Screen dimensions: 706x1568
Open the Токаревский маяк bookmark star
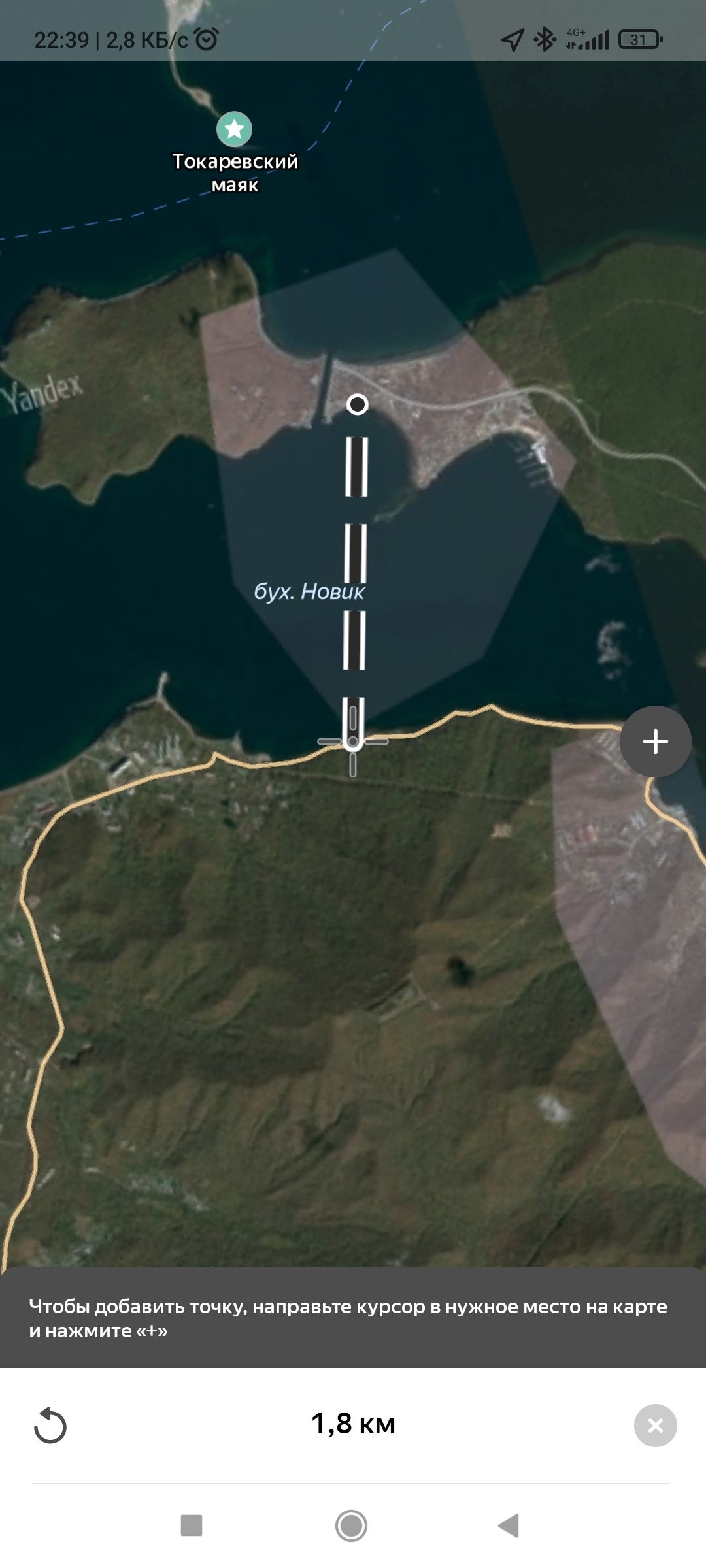click(234, 129)
